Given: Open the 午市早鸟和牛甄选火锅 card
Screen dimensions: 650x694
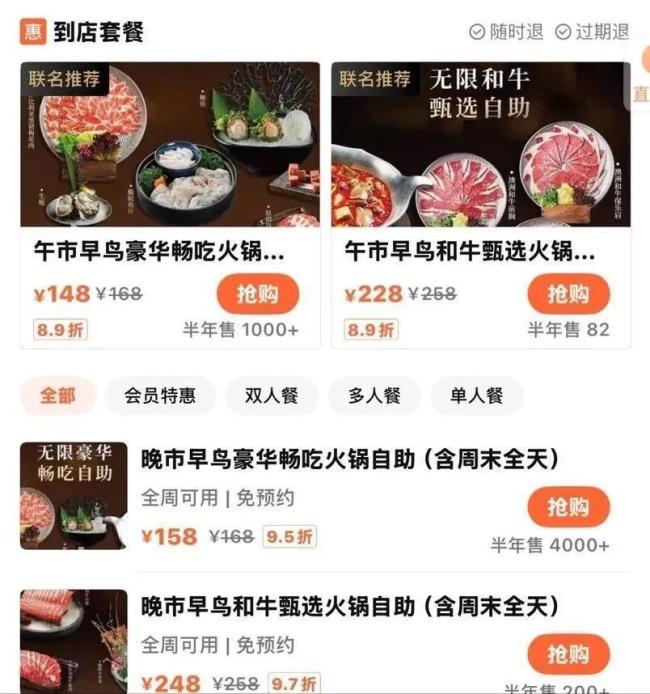Looking at the screenshot, I should pyautogui.click(x=470, y=252).
